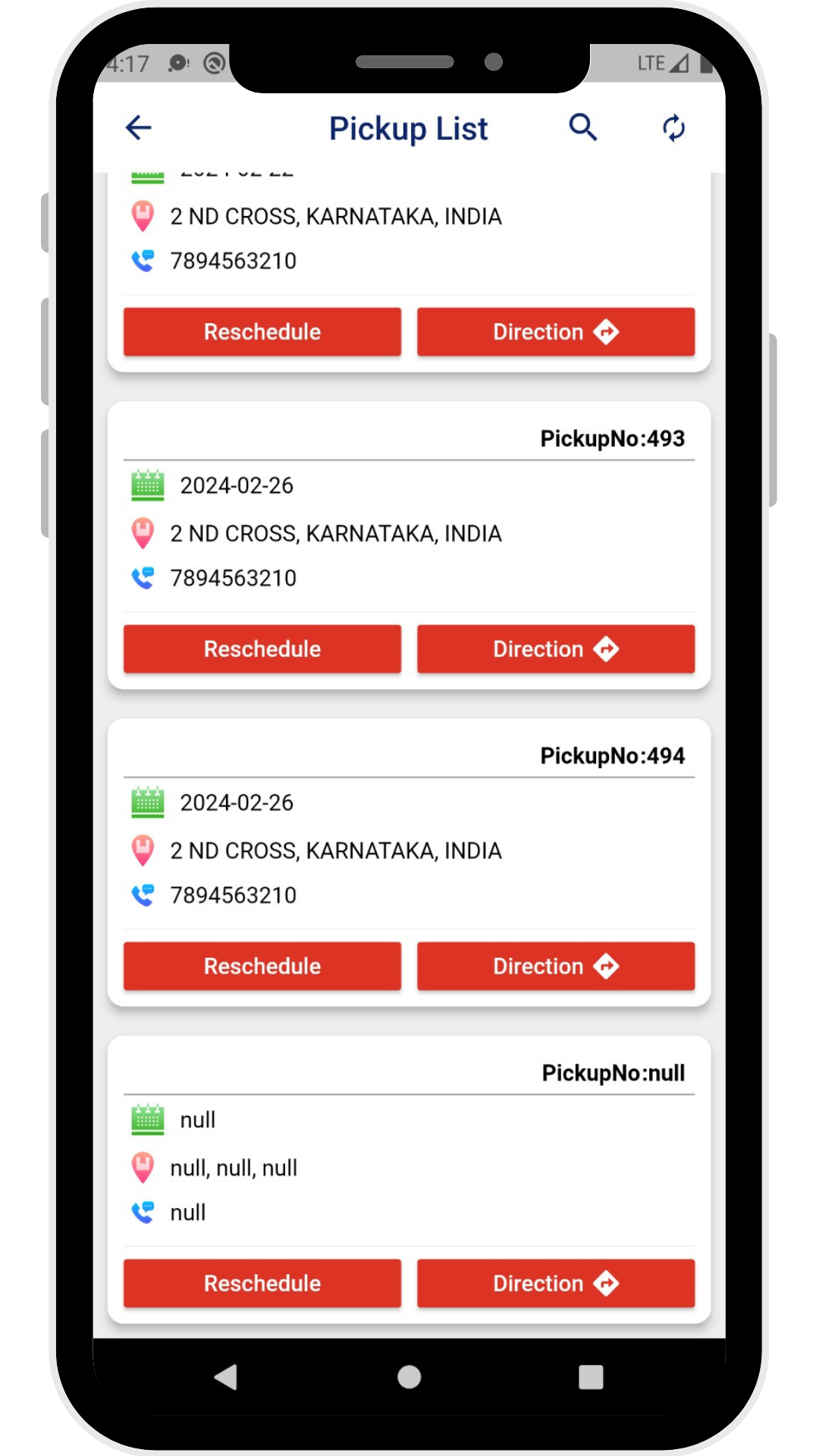Open the PickupNo:493 card
This screenshot has width=819, height=1456.
coord(409,531)
